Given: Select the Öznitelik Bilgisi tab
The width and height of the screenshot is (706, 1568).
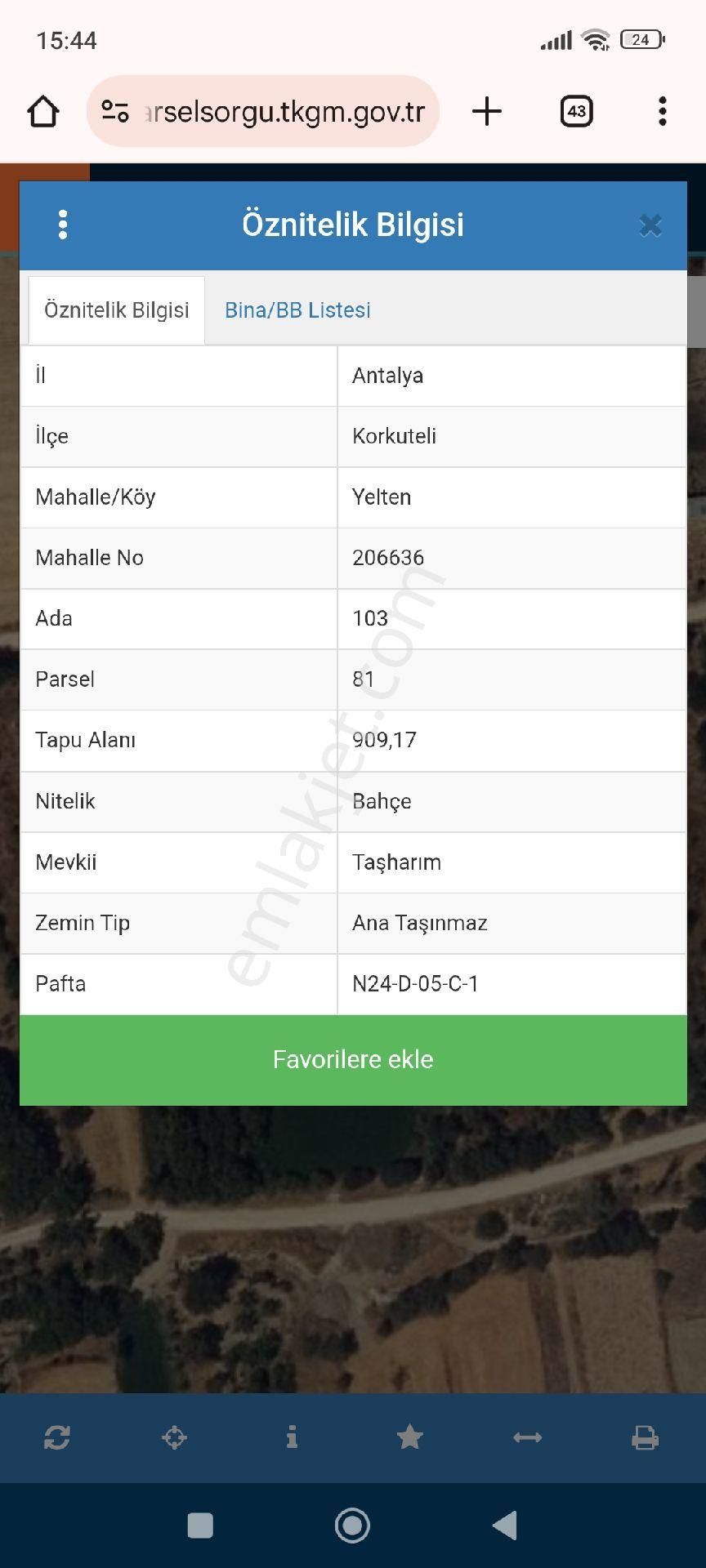Looking at the screenshot, I should [117, 310].
